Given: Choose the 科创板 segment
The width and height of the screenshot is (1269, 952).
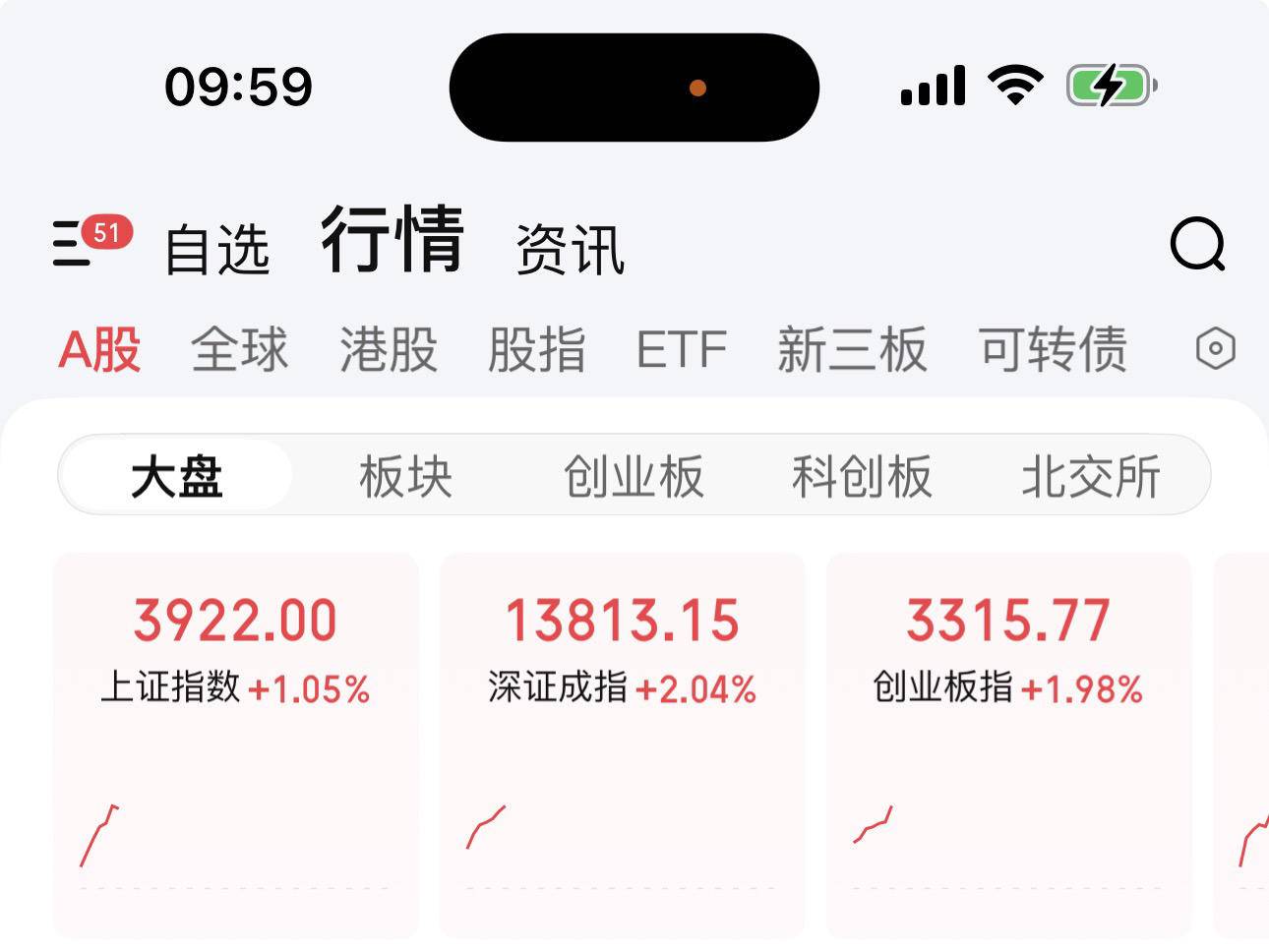Looking at the screenshot, I should 862,477.
